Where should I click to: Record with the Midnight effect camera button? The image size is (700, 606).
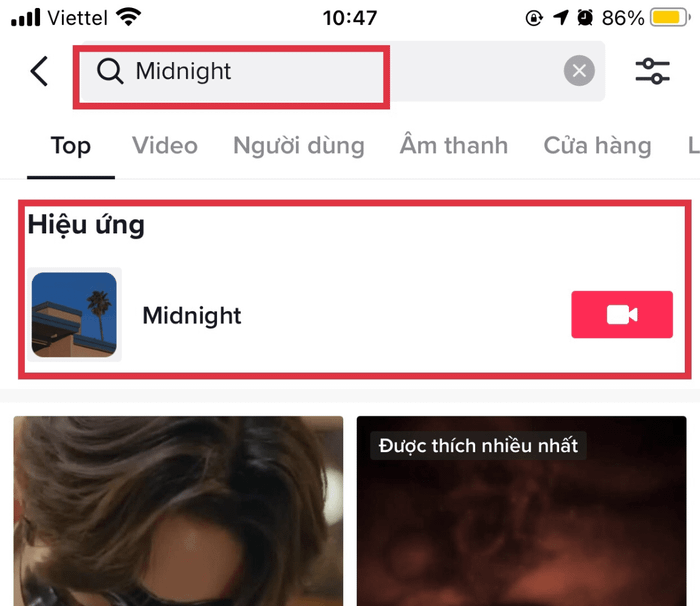point(621,315)
